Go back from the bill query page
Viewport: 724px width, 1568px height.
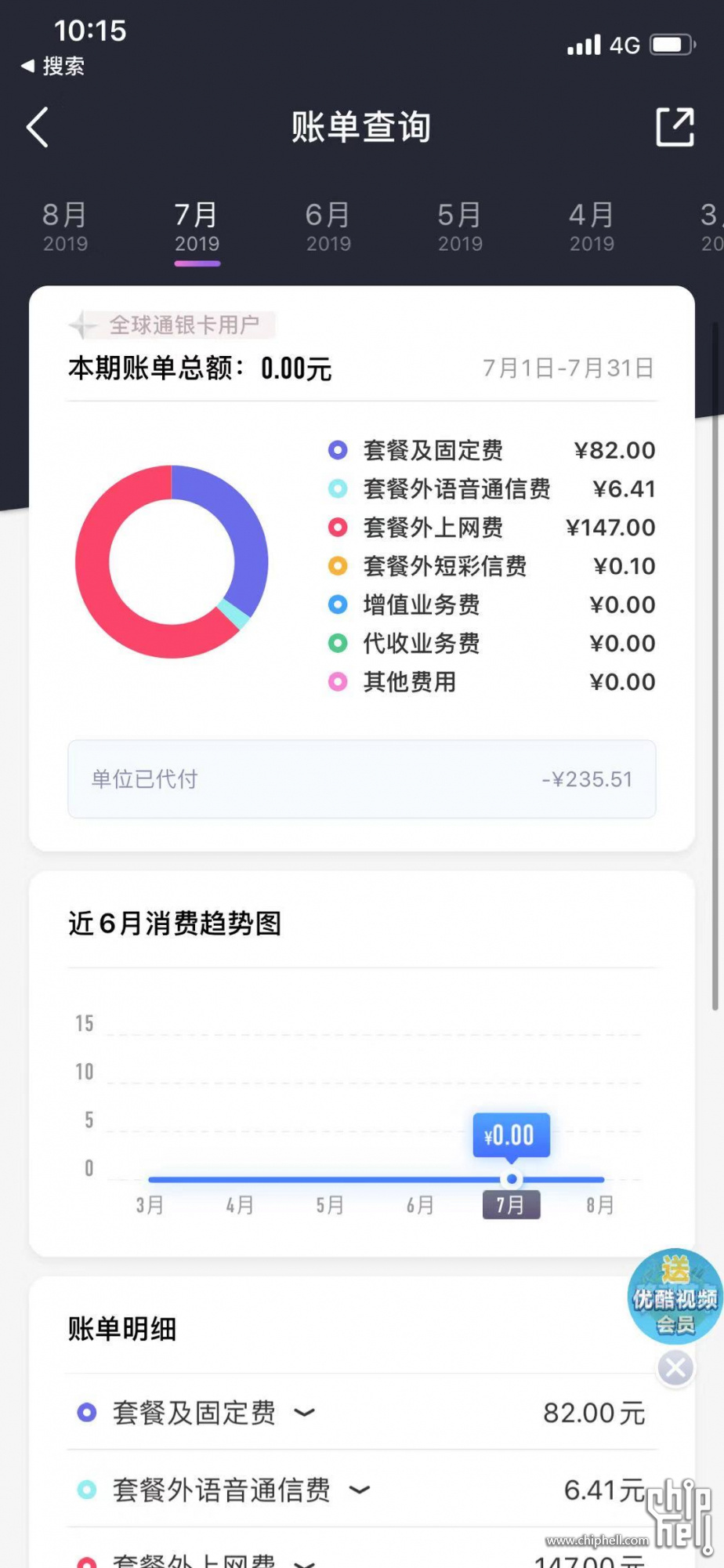pyautogui.click(x=38, y=127)
